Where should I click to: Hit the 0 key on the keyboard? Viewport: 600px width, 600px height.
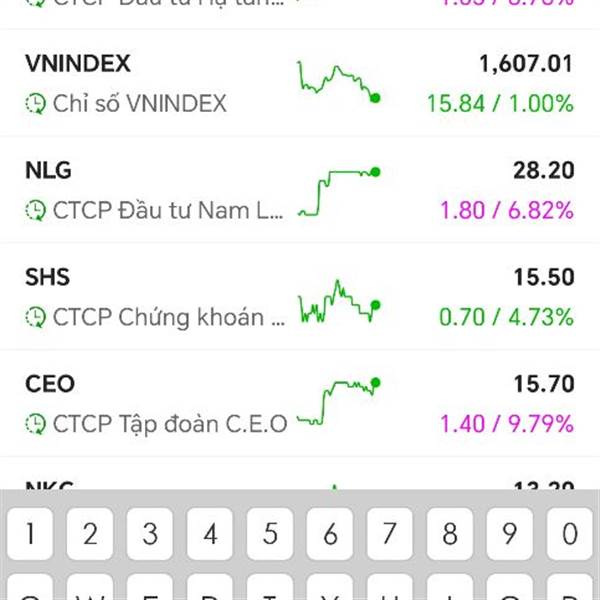[570, 534]
